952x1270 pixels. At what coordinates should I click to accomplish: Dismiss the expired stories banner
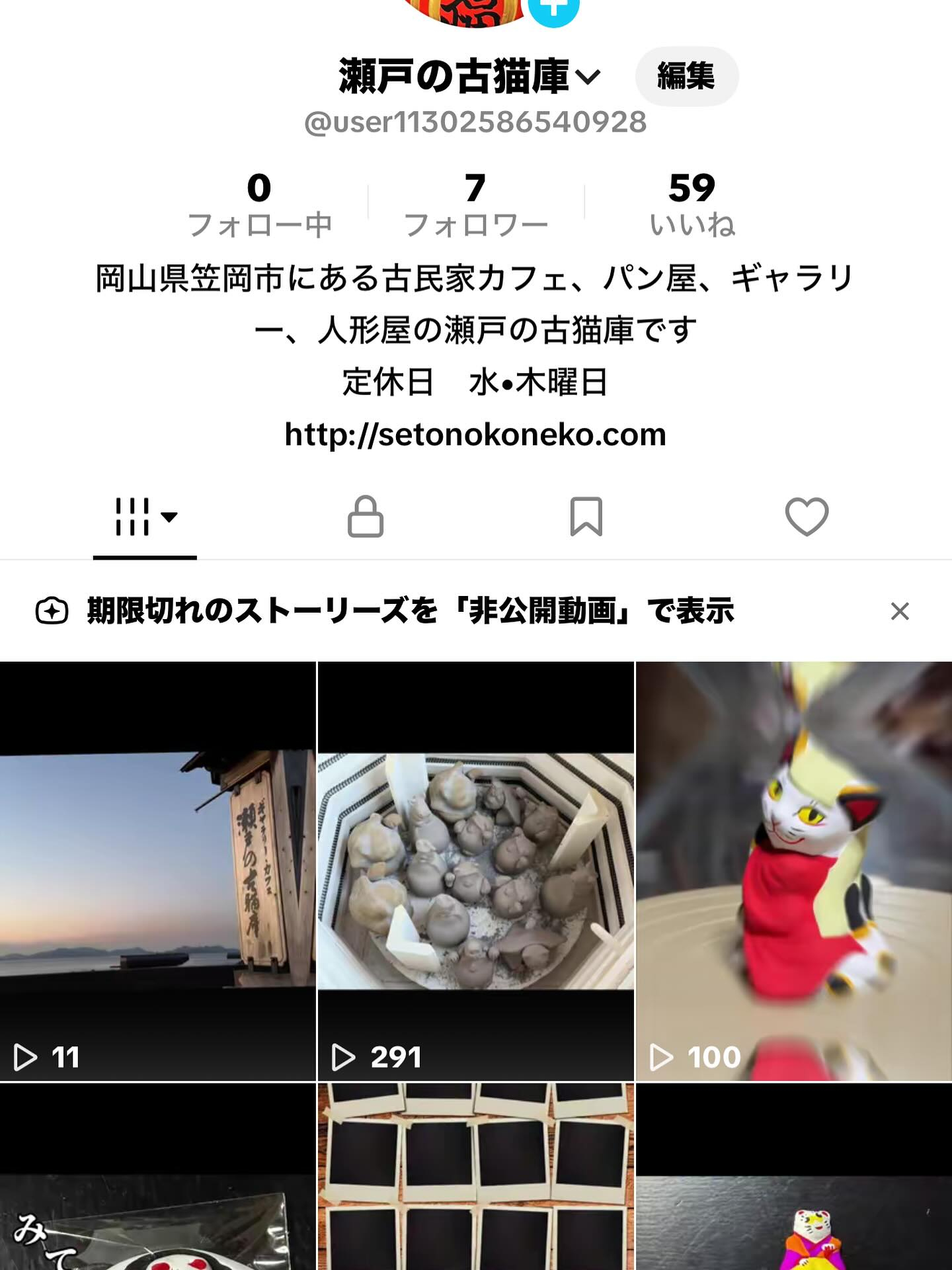point(899,611)
